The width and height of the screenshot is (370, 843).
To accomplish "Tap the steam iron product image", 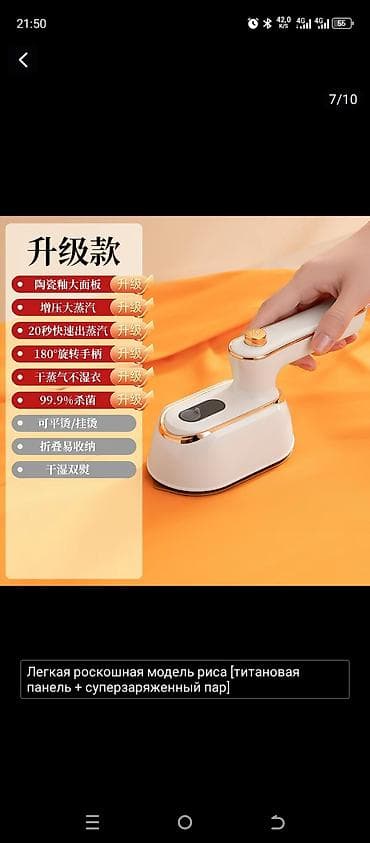I will click(185, 401).
